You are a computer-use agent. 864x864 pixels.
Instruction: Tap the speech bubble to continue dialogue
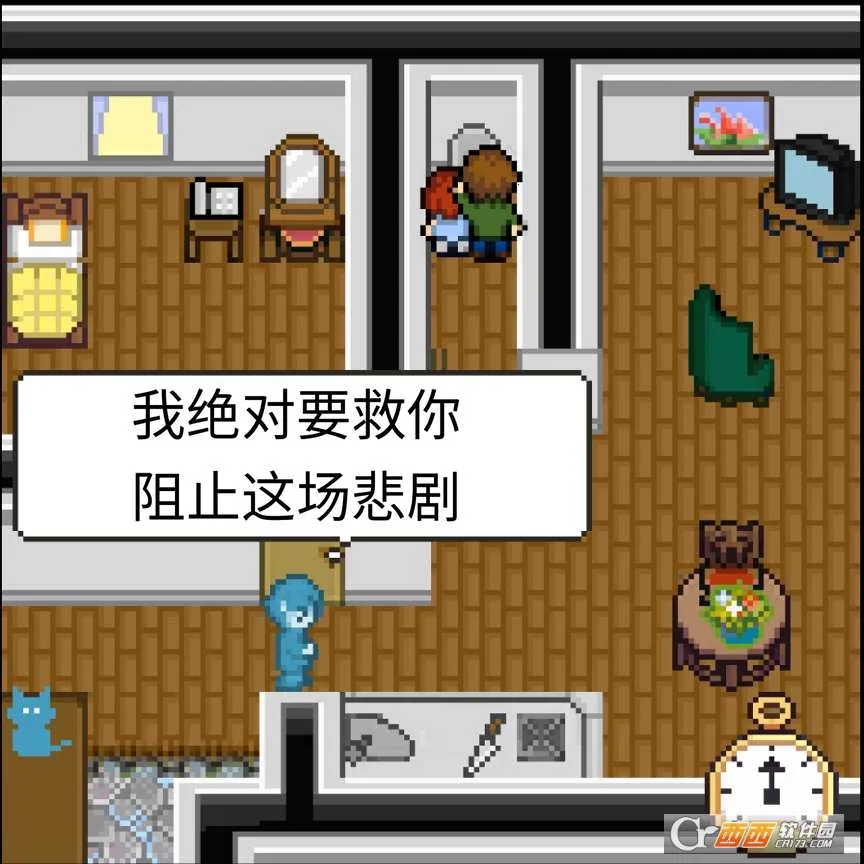pyautogui.click(x=300, y=456)
